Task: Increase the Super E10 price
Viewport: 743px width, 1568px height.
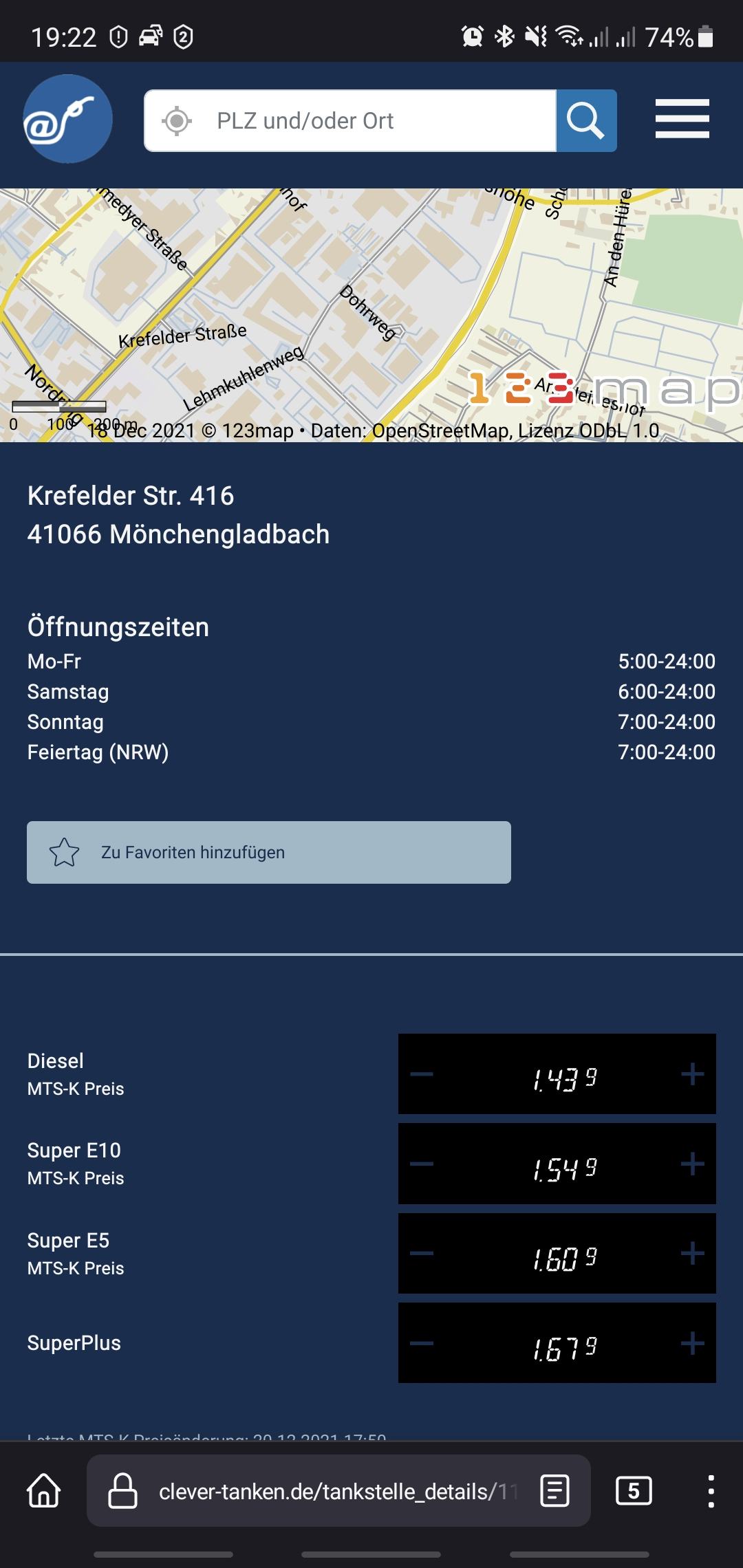Action: coord(692,1164)
